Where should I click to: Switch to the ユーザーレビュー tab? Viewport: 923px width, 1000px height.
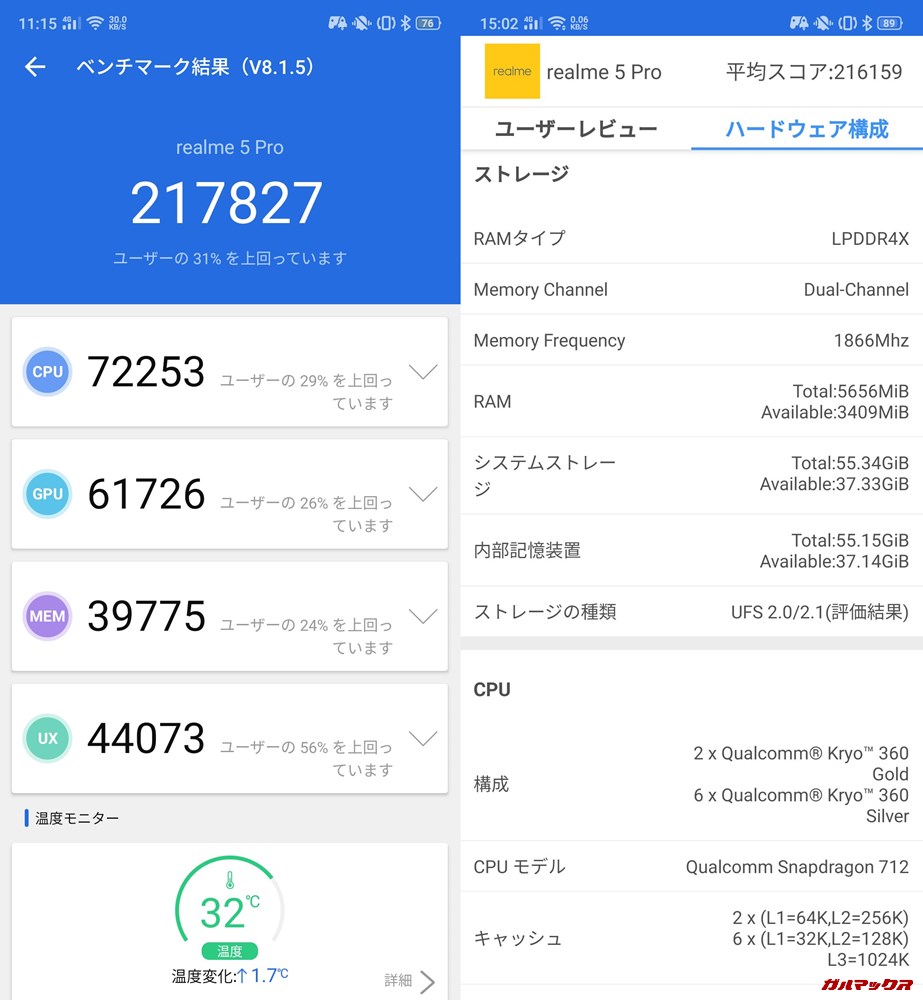[x=576, y=130]
